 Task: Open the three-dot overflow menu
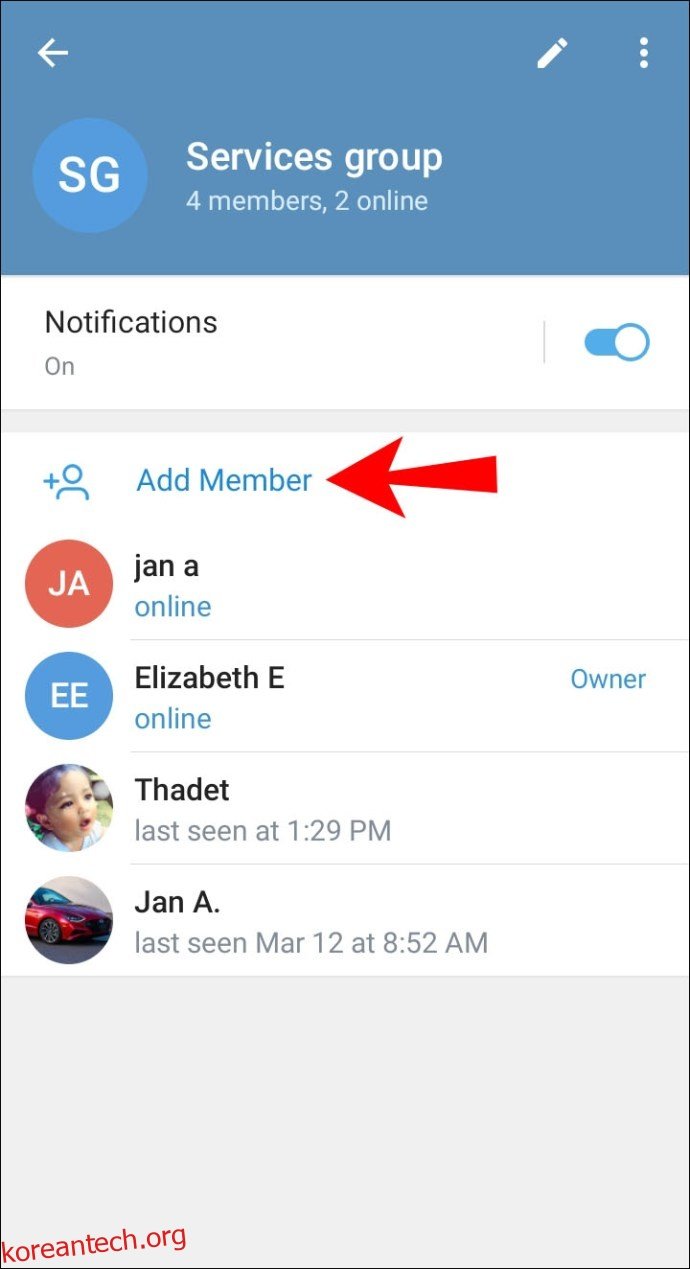[x=643, y=53]
